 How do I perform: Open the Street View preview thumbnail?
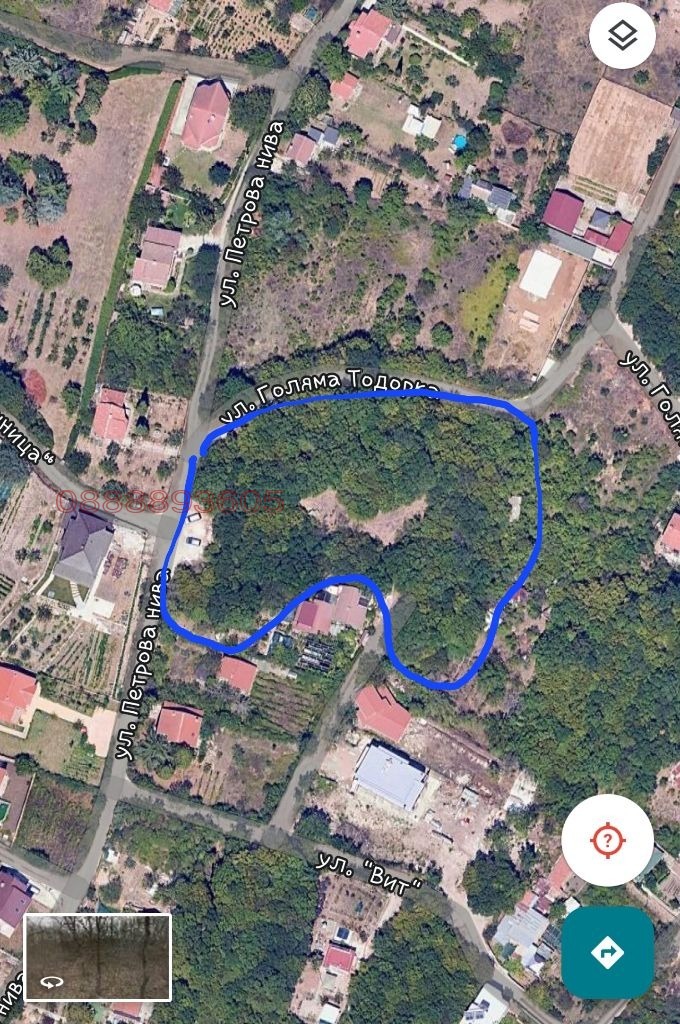coord(97,957)
